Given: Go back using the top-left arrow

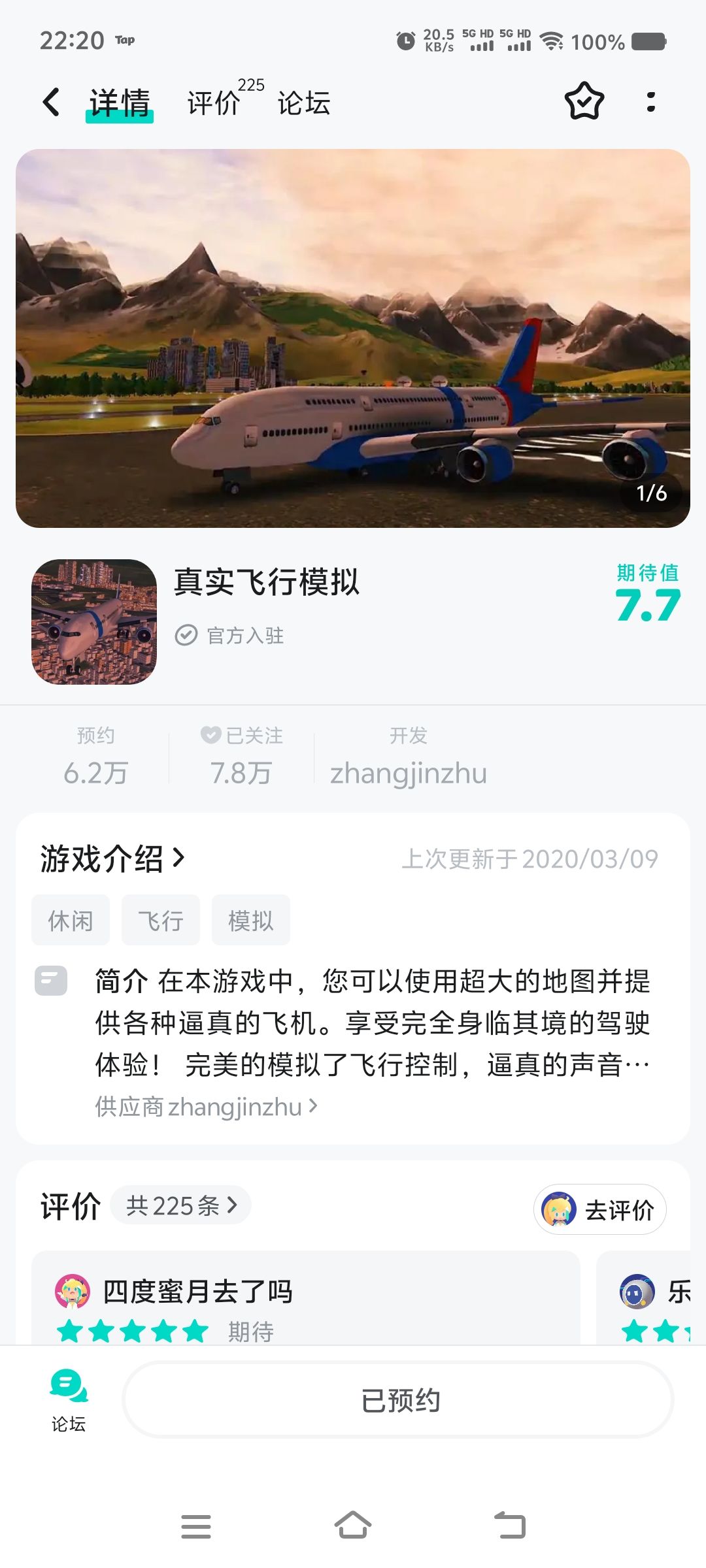Looking at the screenshot, I should (x=52, y=103).
